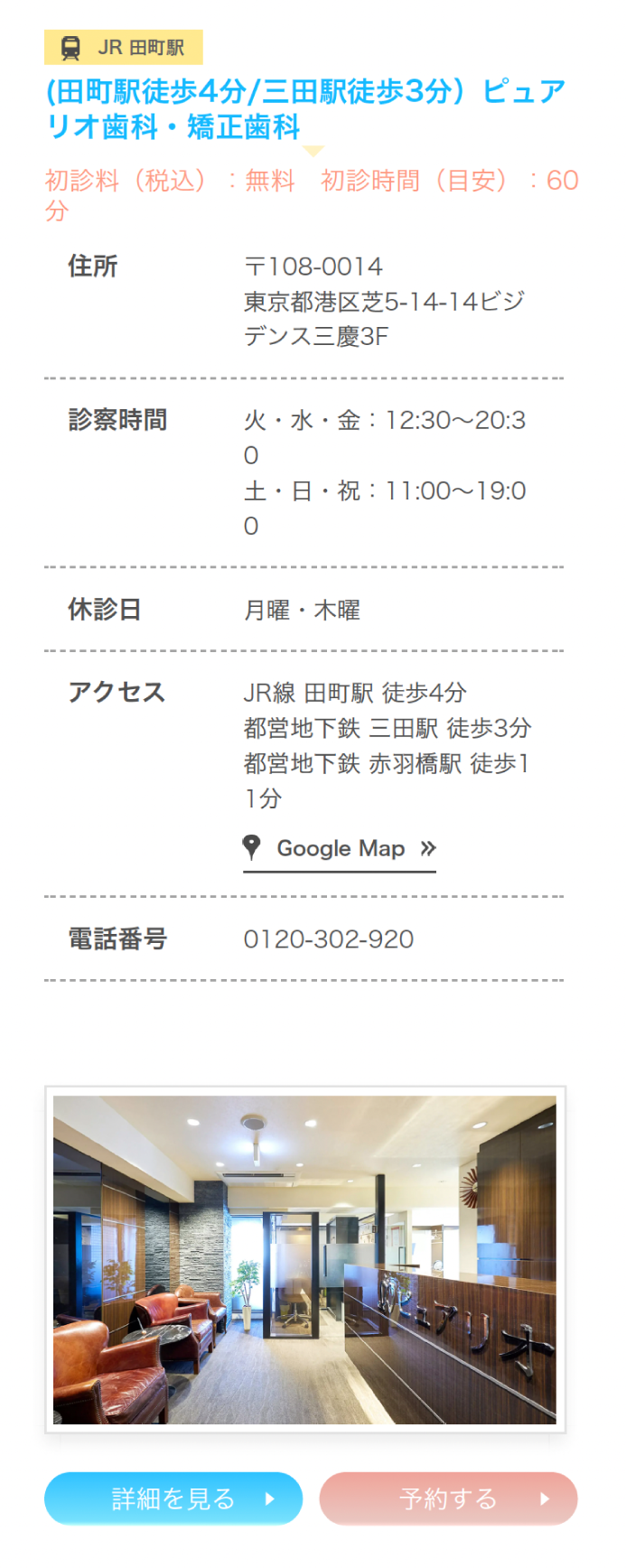View the clinic reception photo

point(305,1259)
